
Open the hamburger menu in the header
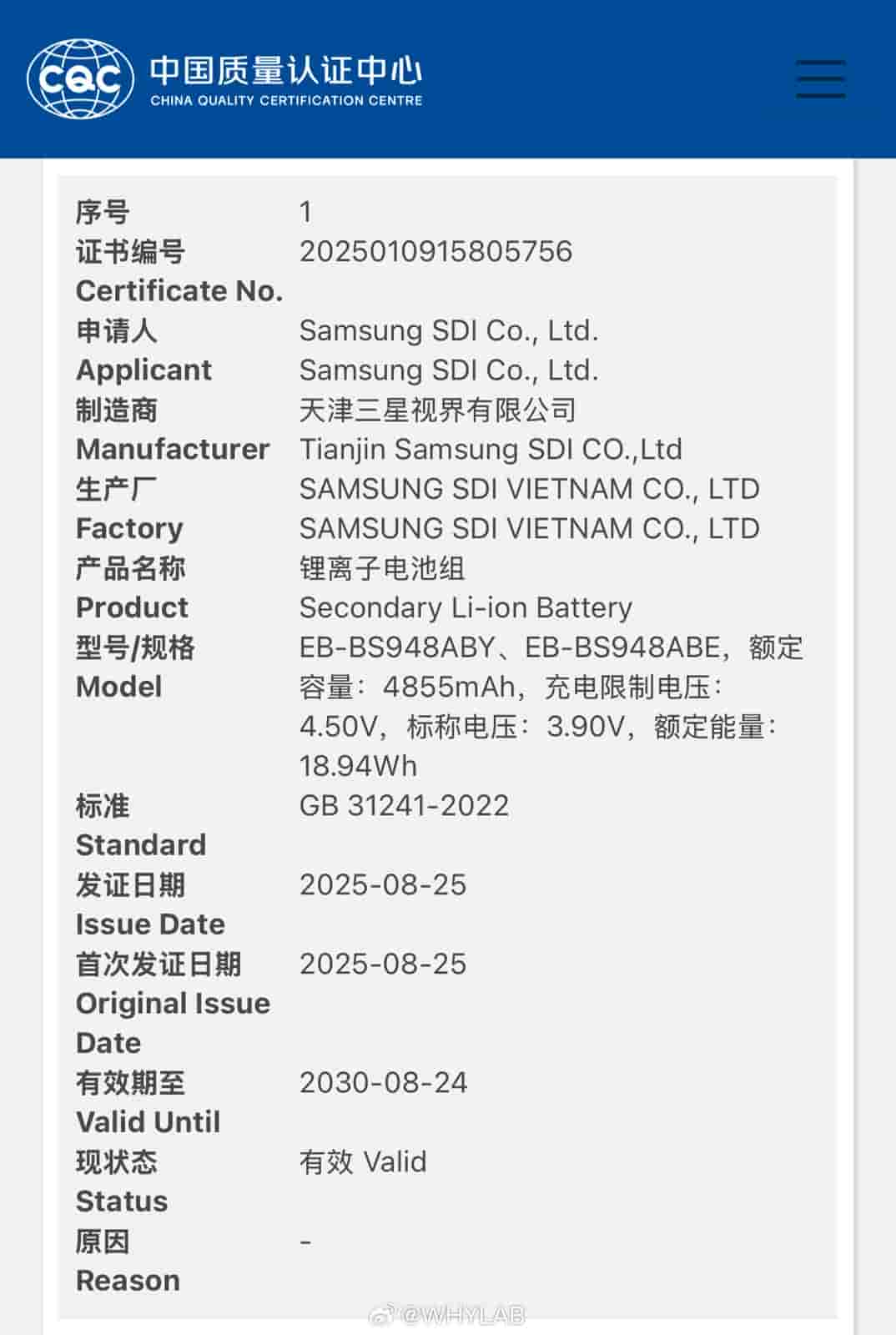click(x=820, y=79)
